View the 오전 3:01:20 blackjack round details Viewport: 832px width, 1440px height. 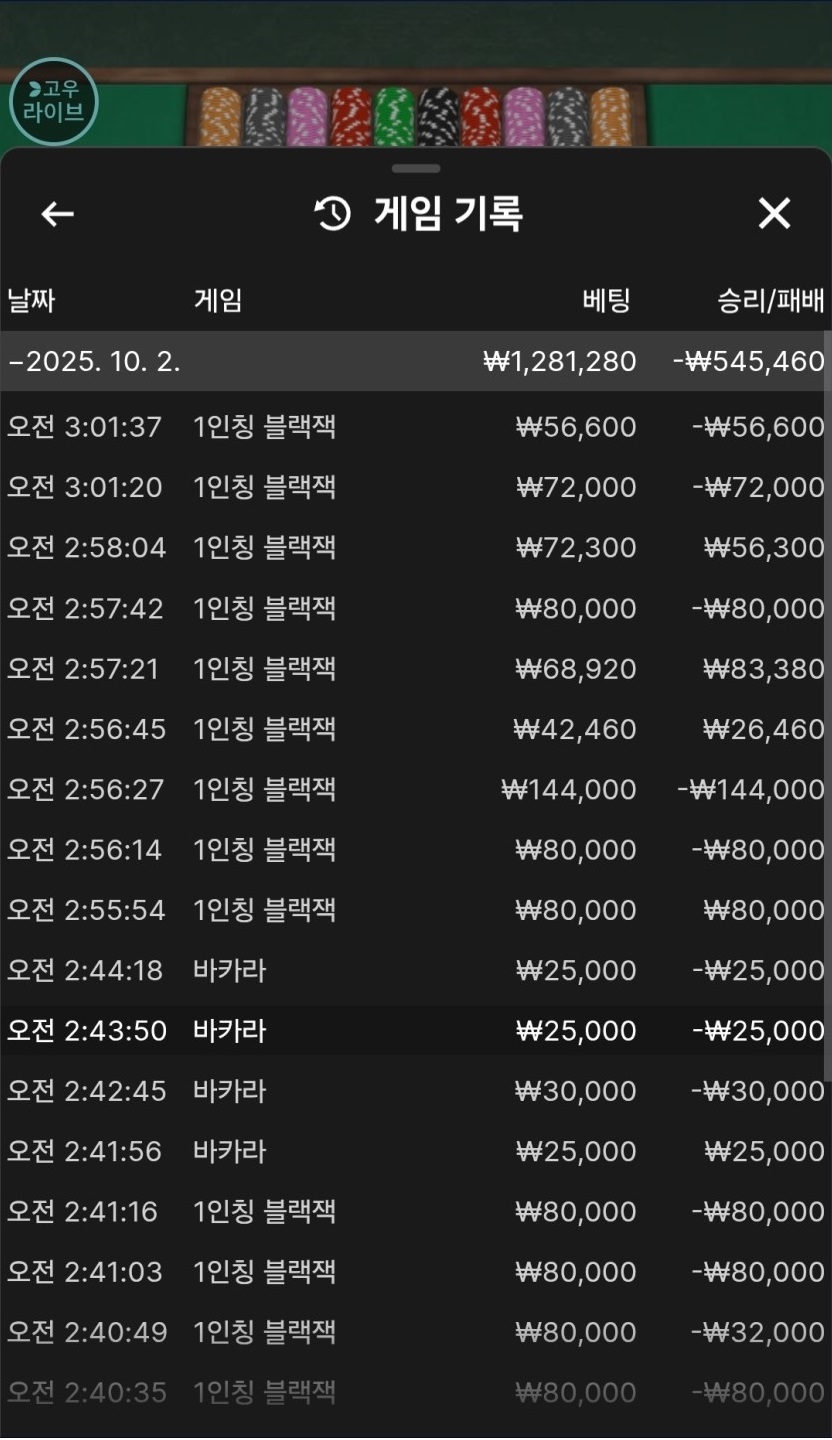(x=415, y=487)
